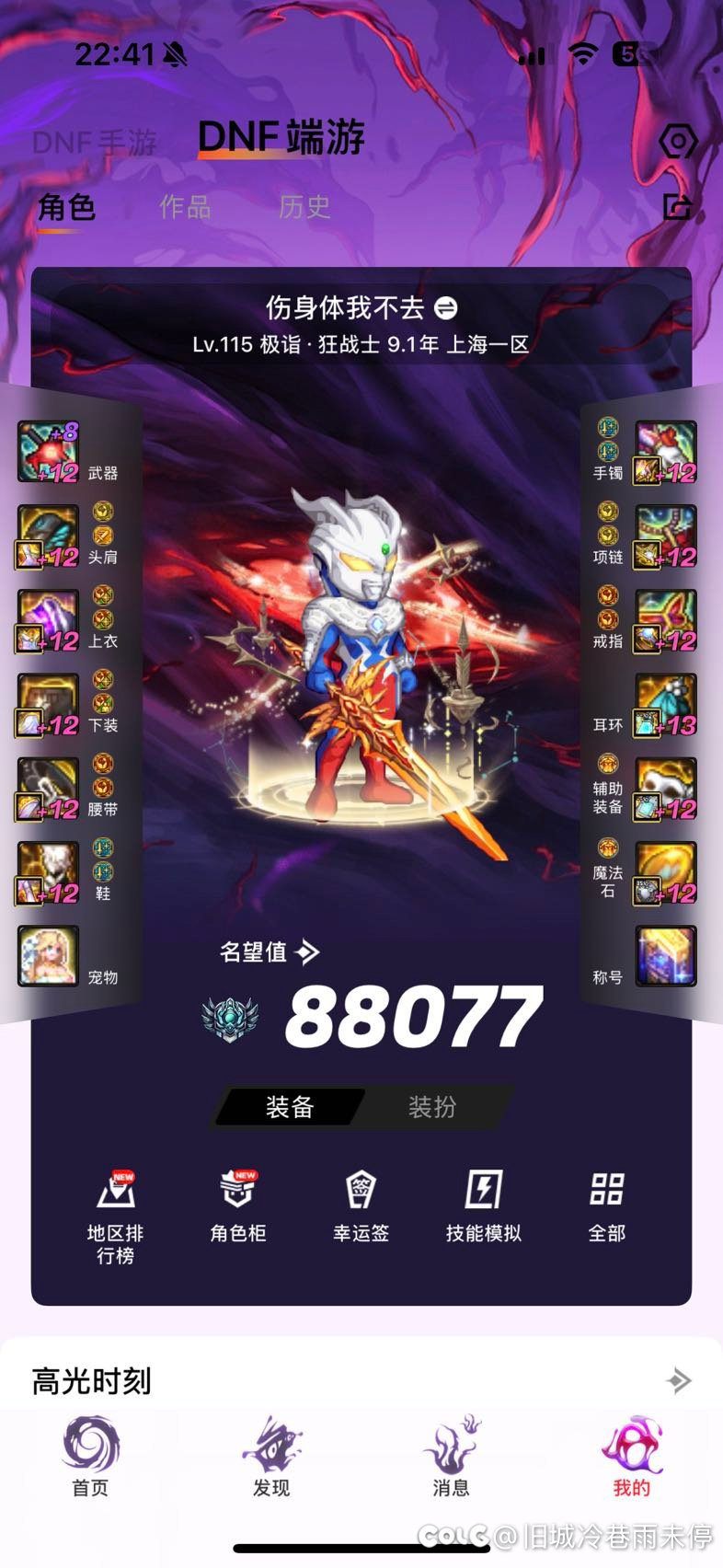This screenshot has height=1568, width=723.
Task: Switch to the 装扮 view
Action: (432, 1107)
